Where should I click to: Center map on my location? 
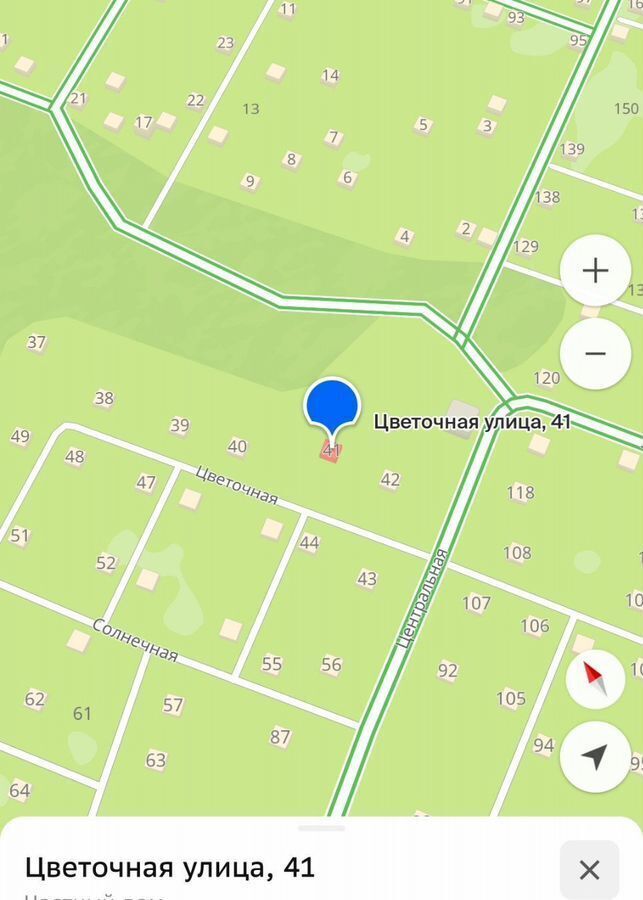pos(595,757)
